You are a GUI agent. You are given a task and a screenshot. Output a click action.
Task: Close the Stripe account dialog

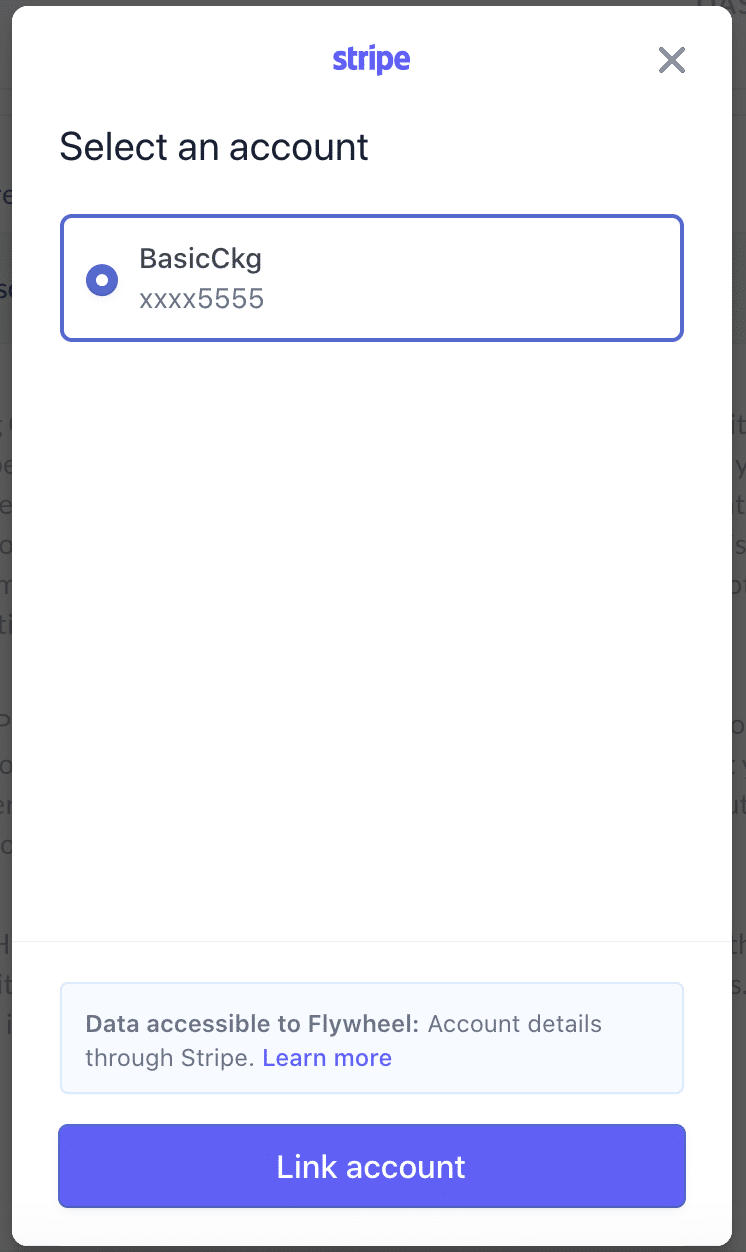tap(672, 61)
